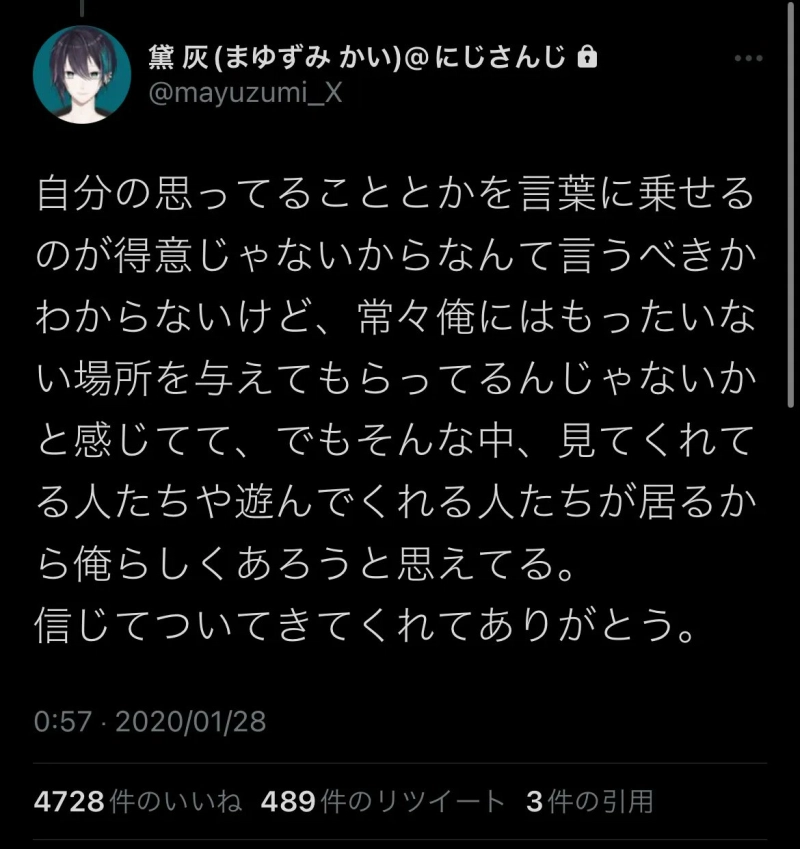
Task: View the 4728 likes list
Action: tap(137, 801)
